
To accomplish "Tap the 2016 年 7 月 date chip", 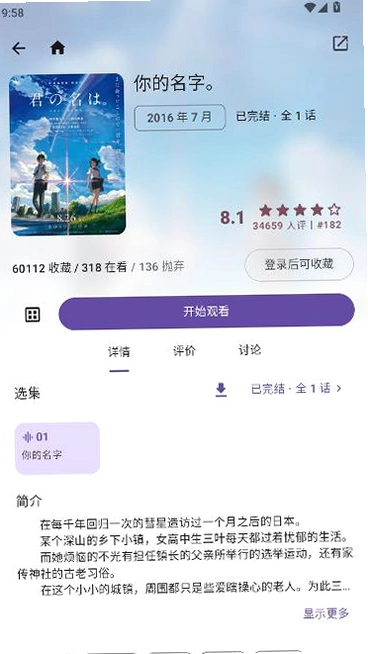I will click(180, 117).
